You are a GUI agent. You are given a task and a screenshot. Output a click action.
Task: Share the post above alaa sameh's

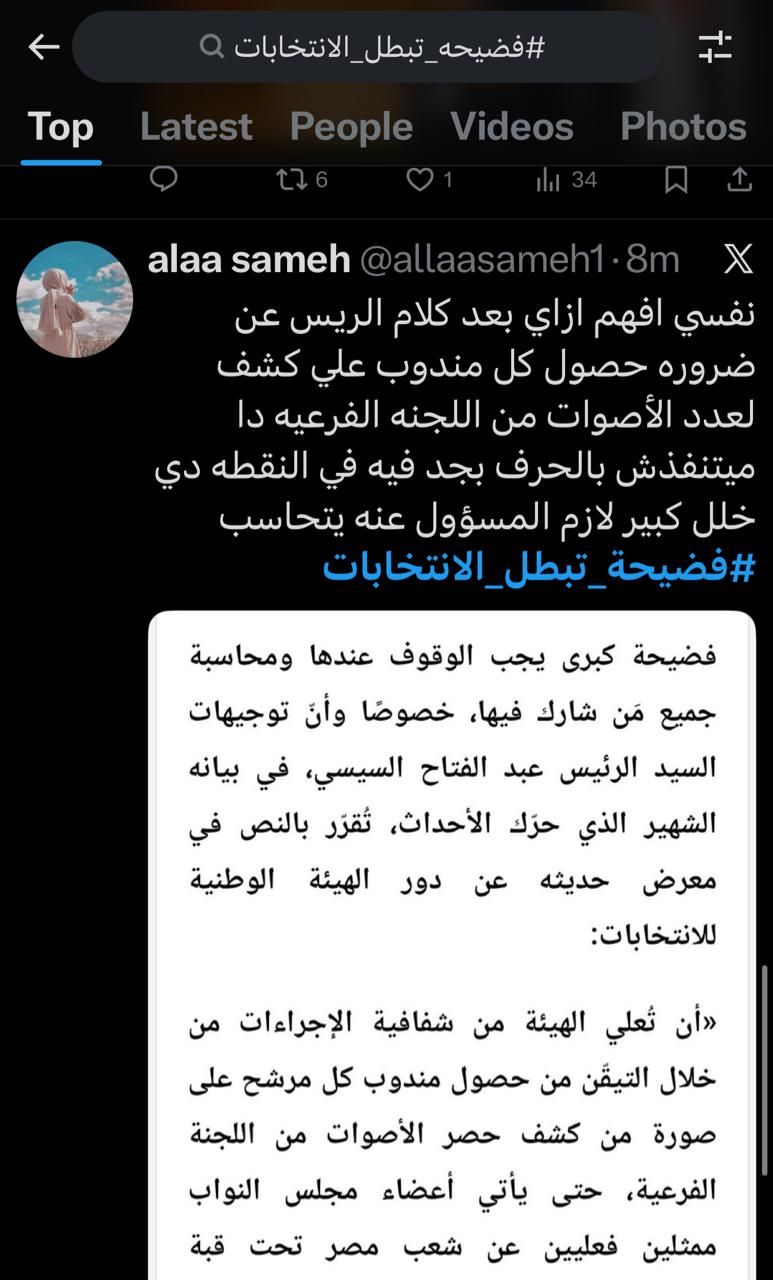point(739,179)
